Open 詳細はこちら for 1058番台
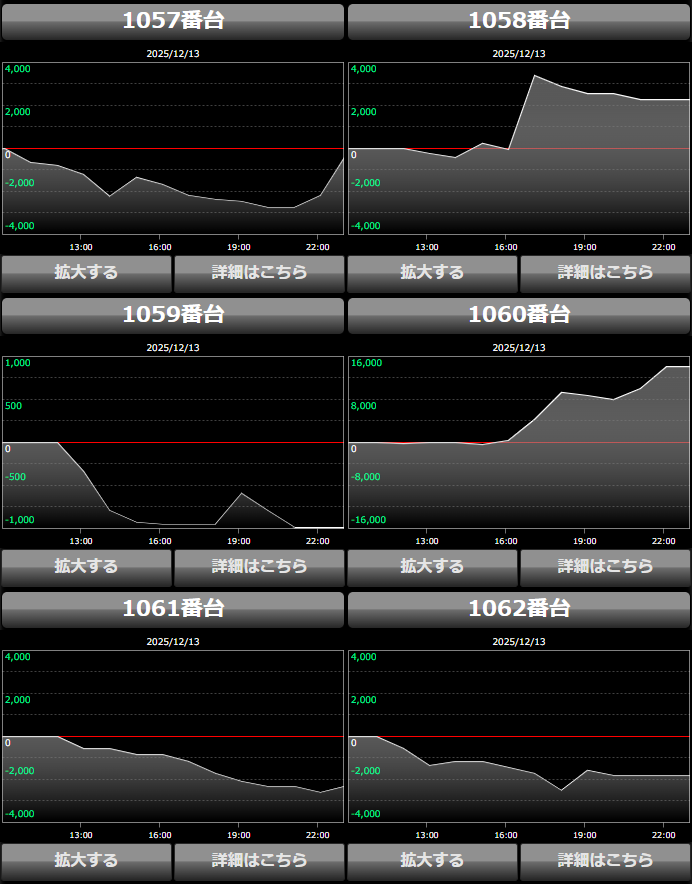The height and width of the screenshot is (884, 692). pyautogui.click(x=605, y=273)
